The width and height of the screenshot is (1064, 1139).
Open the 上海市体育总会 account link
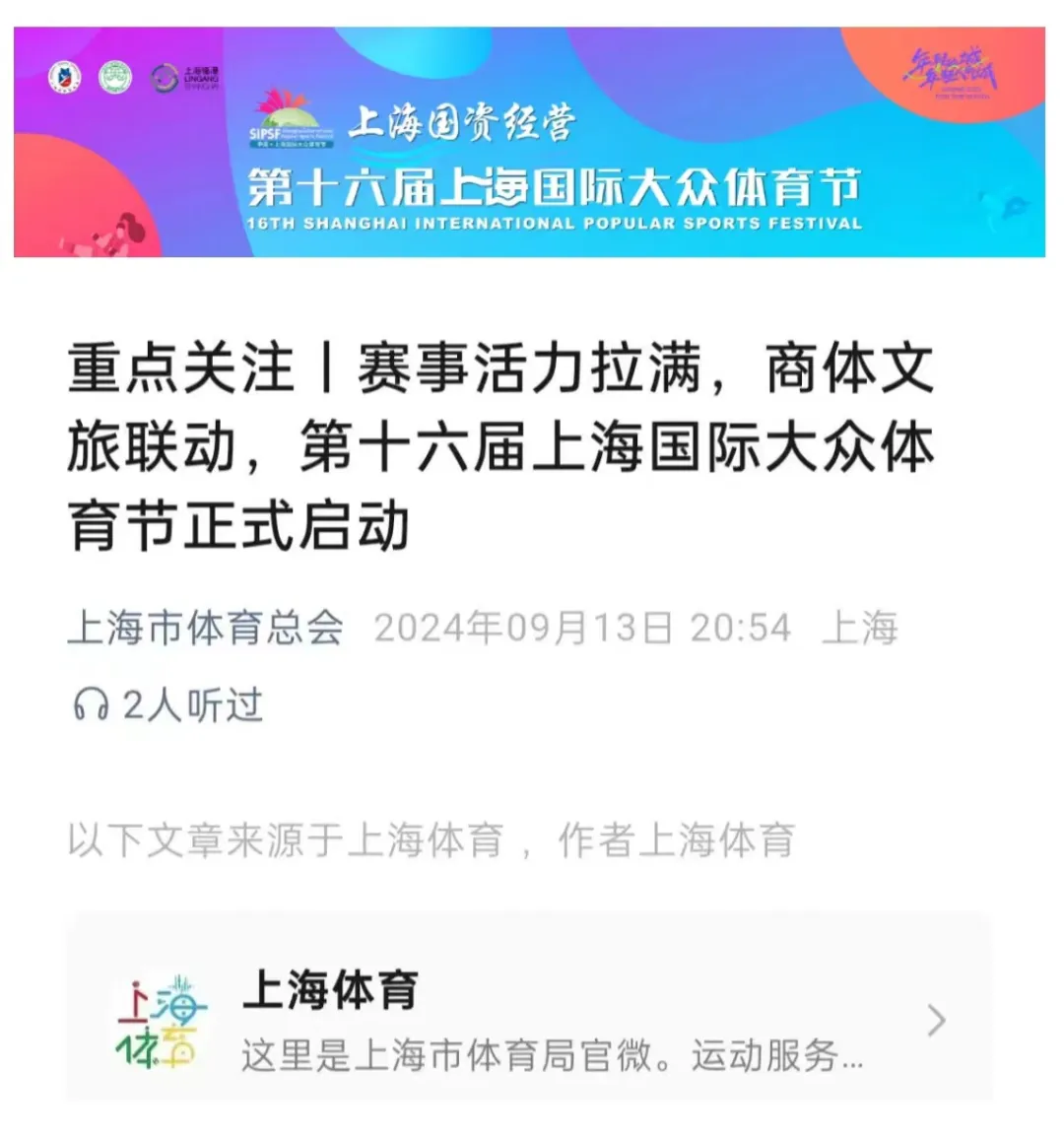205,629
